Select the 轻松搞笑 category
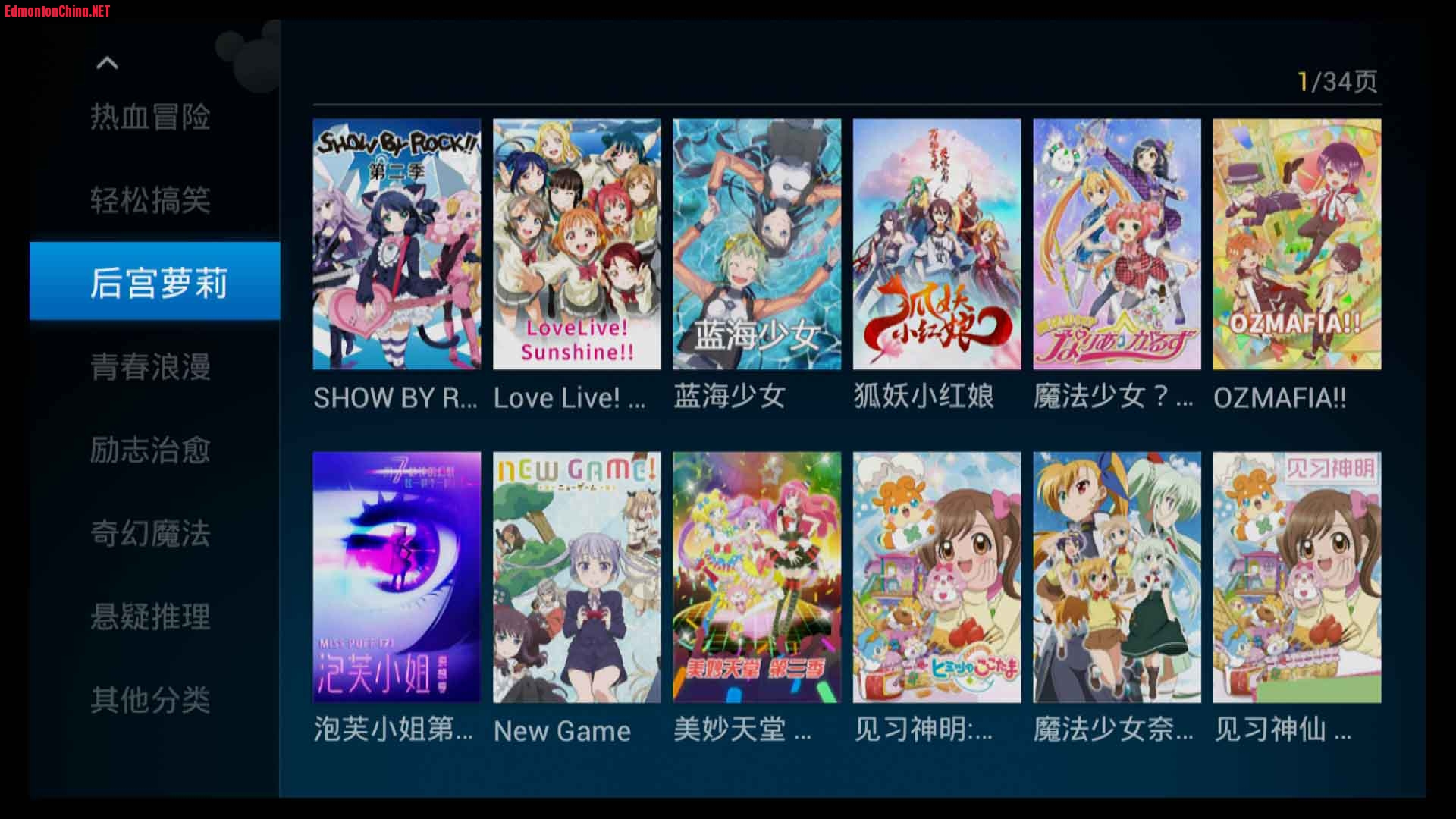Viewport: 1456px width, 819px height. [150, 200]
